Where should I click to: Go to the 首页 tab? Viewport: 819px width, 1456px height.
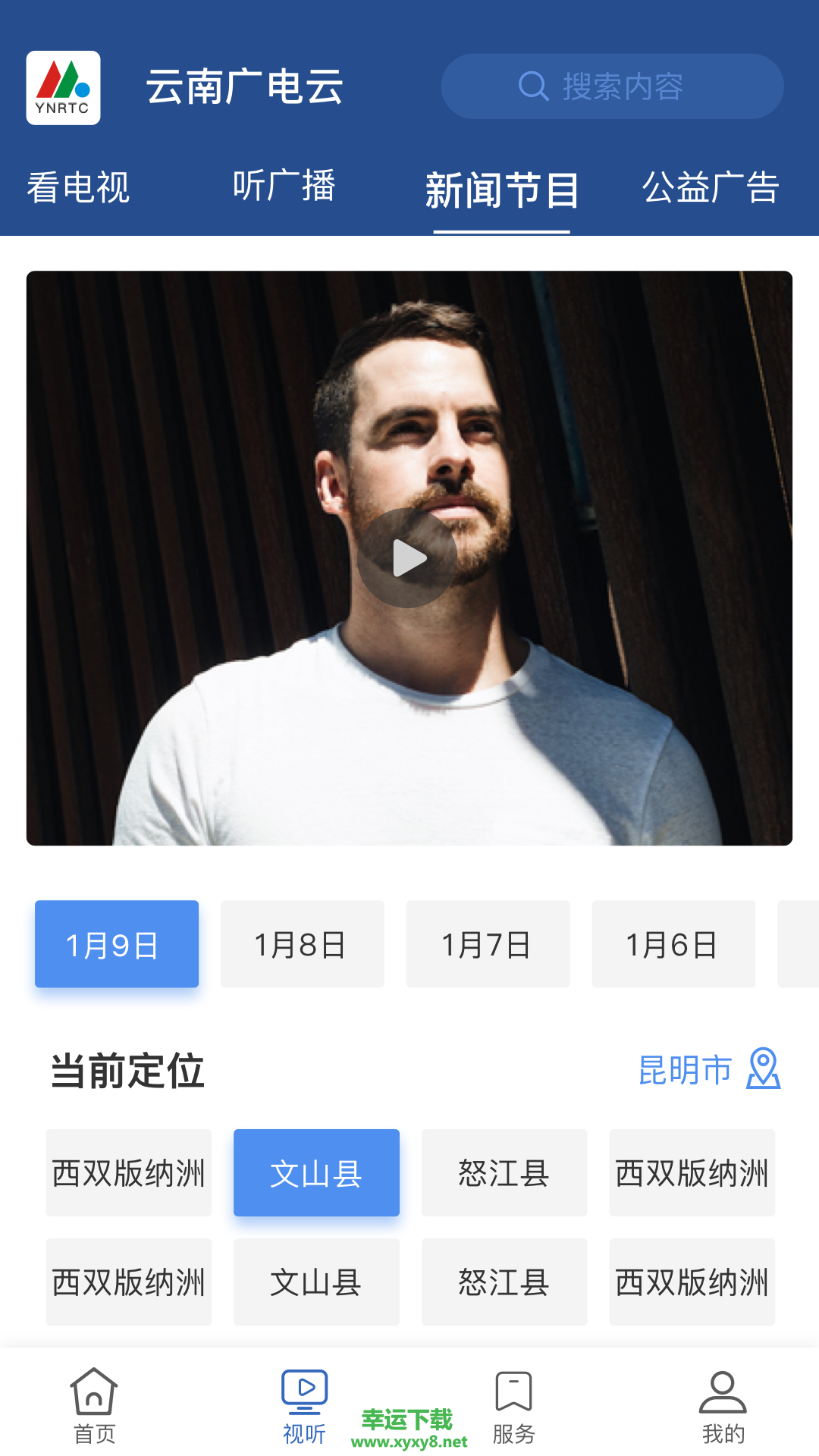[x=94, y=1407]
